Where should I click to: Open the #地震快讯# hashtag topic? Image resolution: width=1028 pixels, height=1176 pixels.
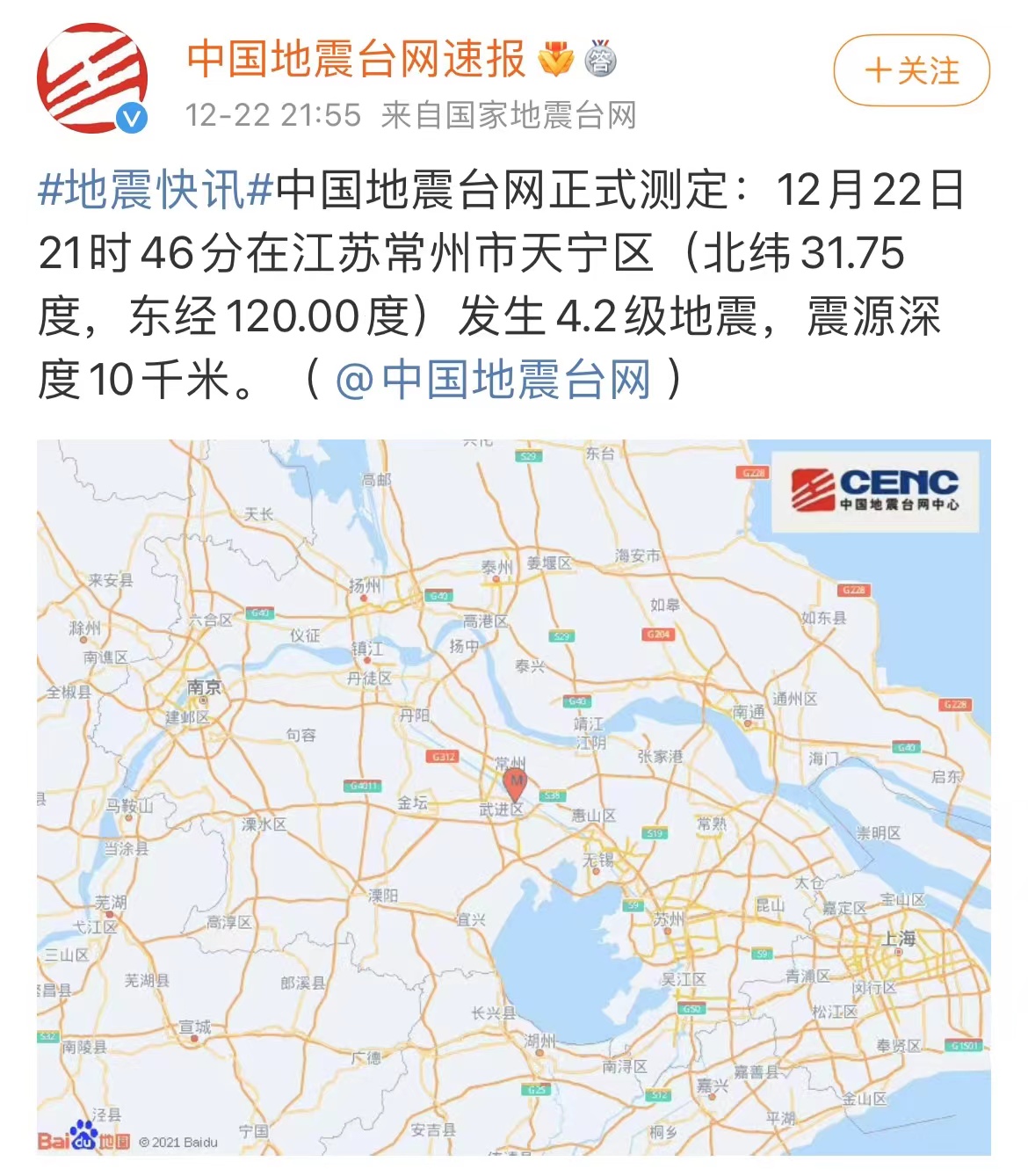pyautogui.click(x=156, y=190)
